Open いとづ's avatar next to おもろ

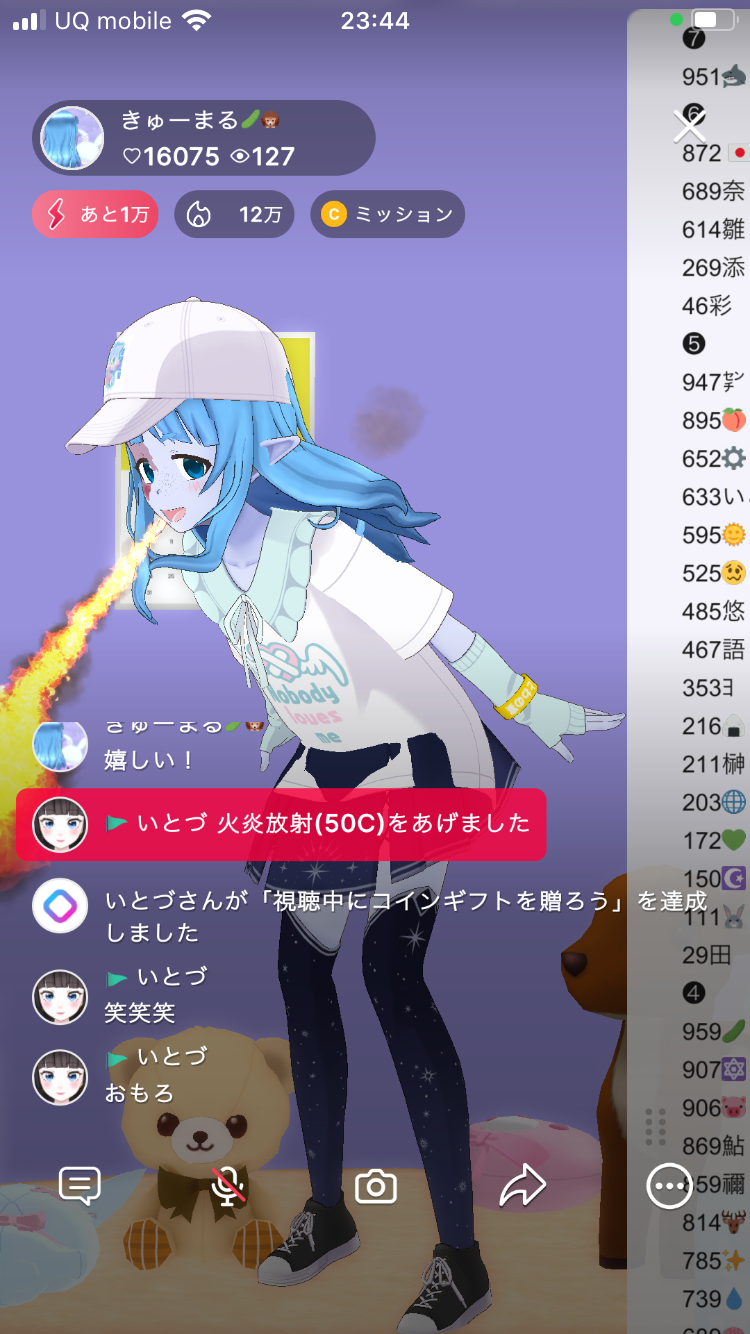(x=60, y=1076)
